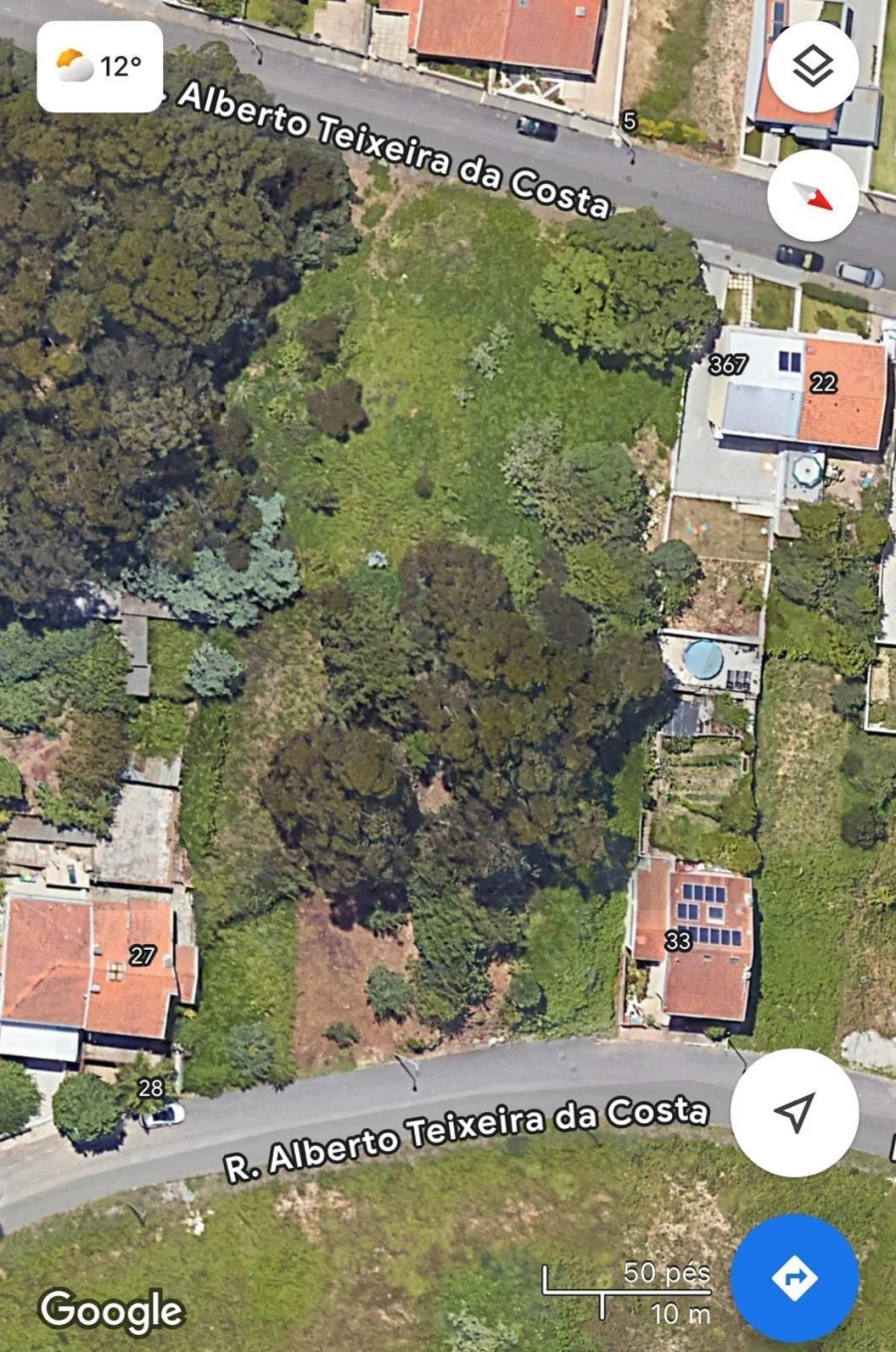Toggle satellite view via the layers control

[x=812, y=67]
